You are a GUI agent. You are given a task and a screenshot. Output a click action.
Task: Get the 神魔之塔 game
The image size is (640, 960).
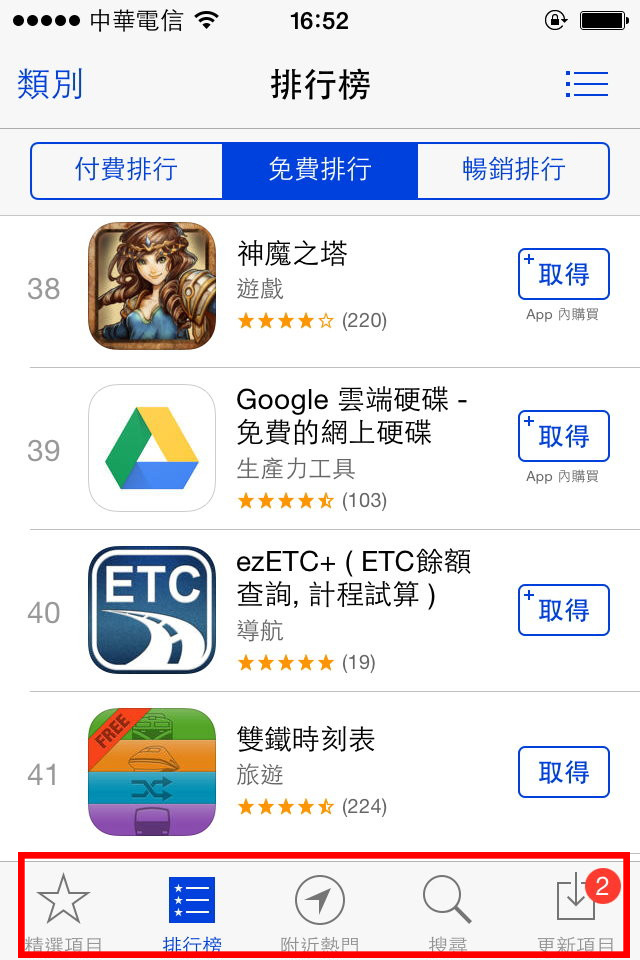click(563, 275)
